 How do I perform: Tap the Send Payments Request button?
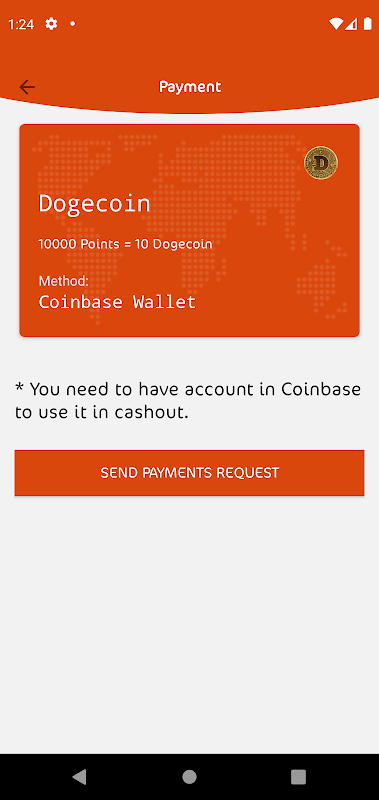(x=189, y=472)
